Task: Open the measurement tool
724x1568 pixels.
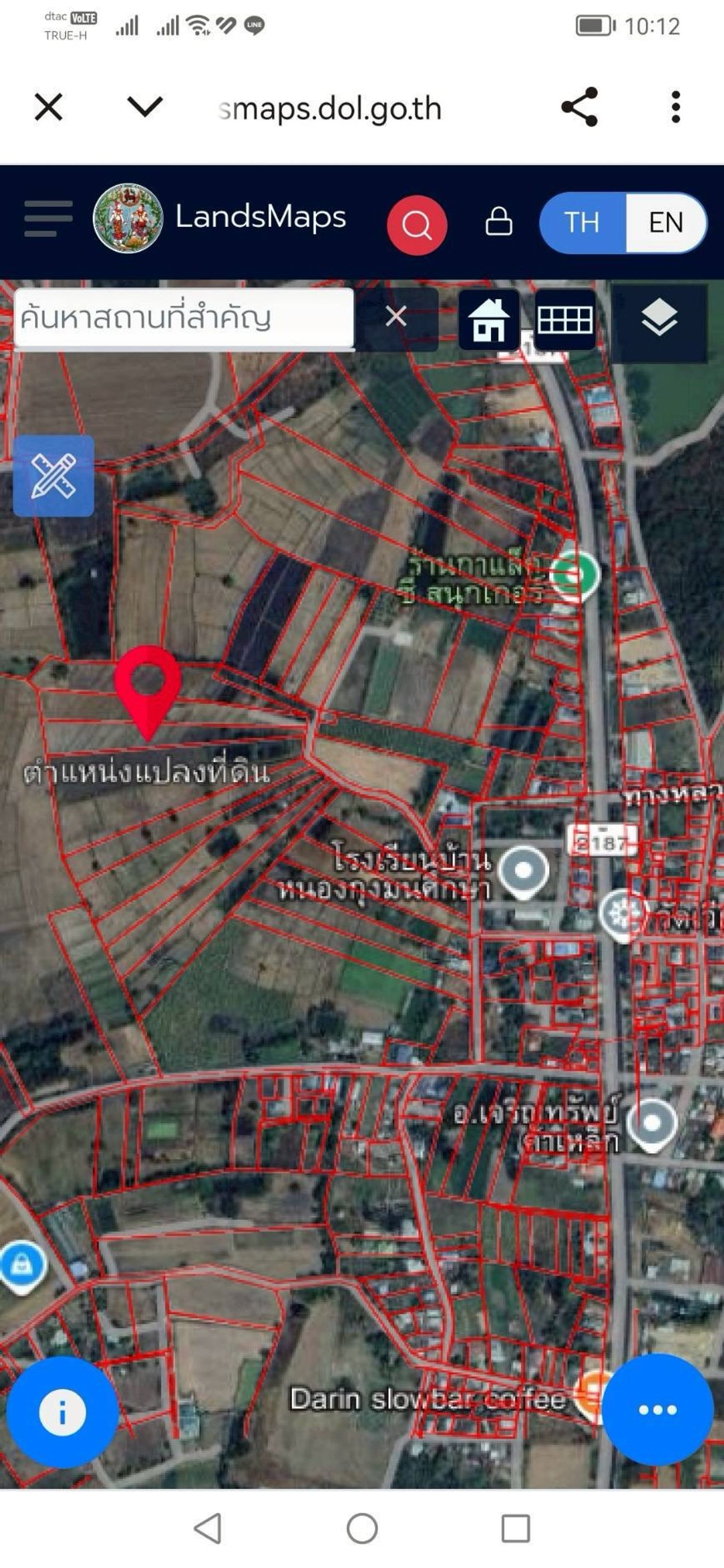Action: [x=54, y=476]
